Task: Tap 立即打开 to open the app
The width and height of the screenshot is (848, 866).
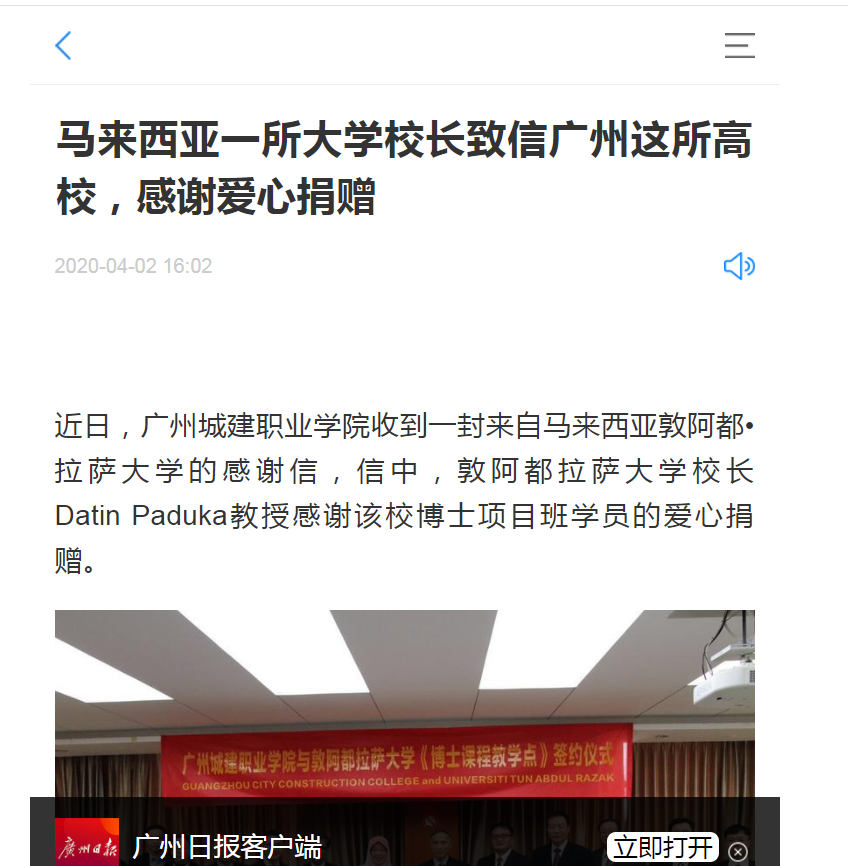Action: (662, 848)
